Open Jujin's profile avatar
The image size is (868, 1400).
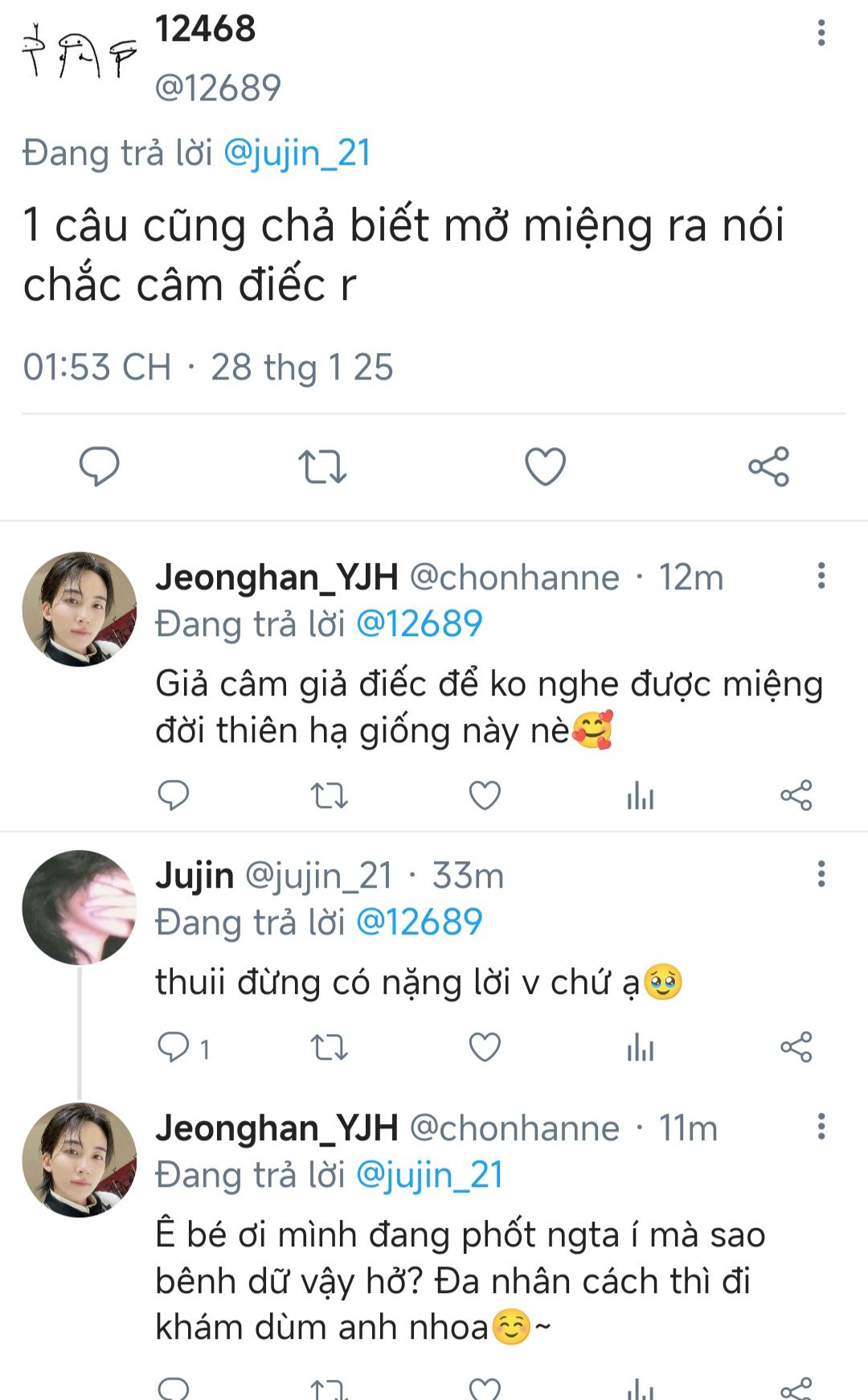[79, 907]
